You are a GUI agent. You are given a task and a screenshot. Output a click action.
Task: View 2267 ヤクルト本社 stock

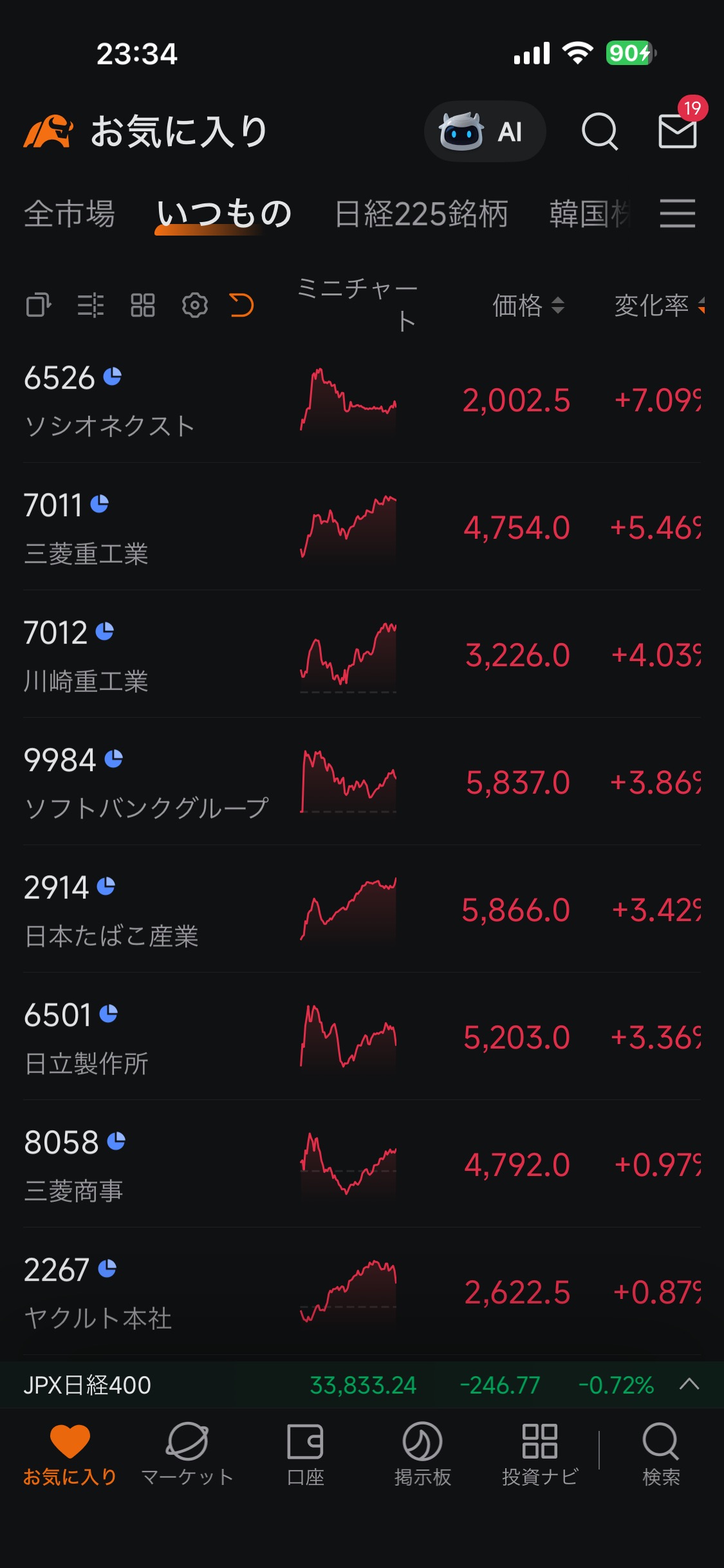click(362, 1291)
